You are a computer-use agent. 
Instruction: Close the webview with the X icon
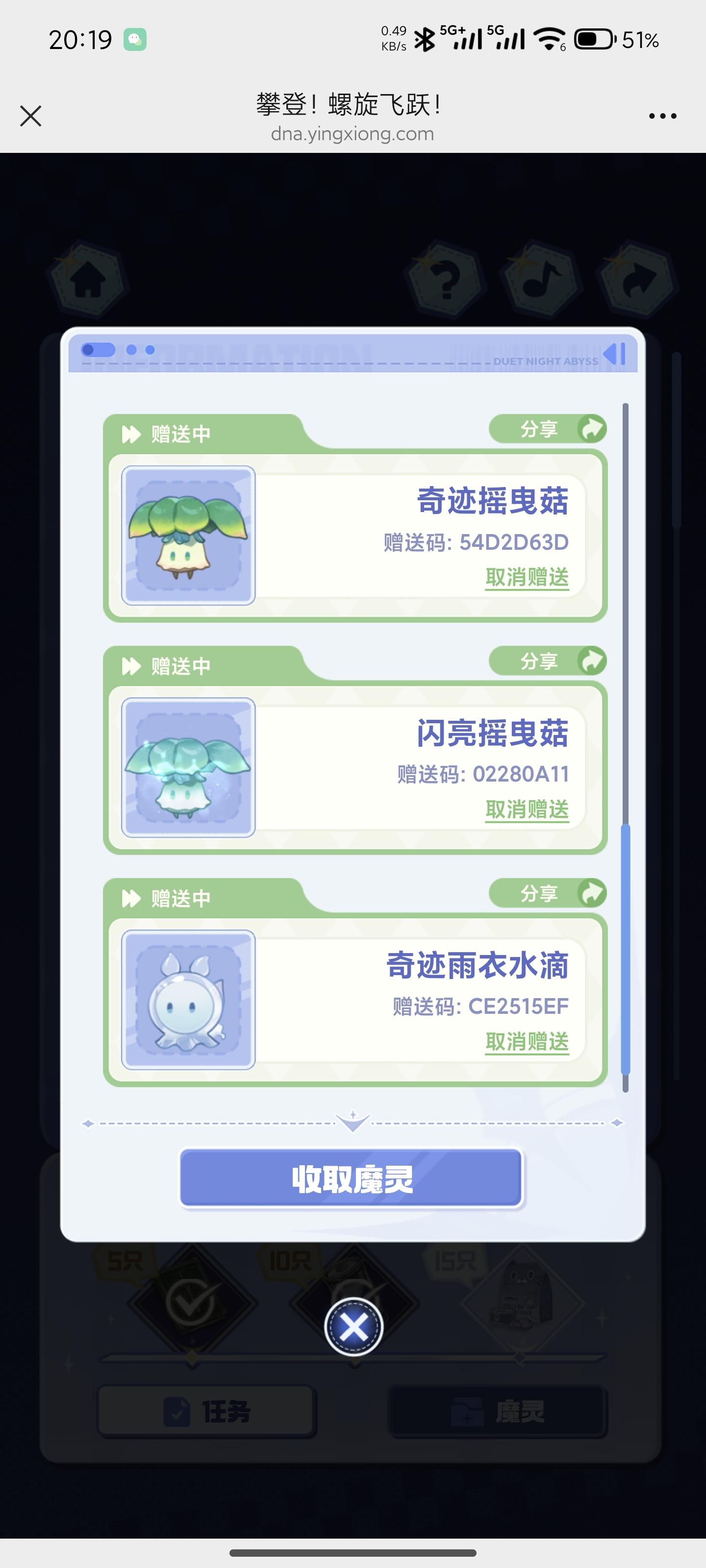click(30, 116)
